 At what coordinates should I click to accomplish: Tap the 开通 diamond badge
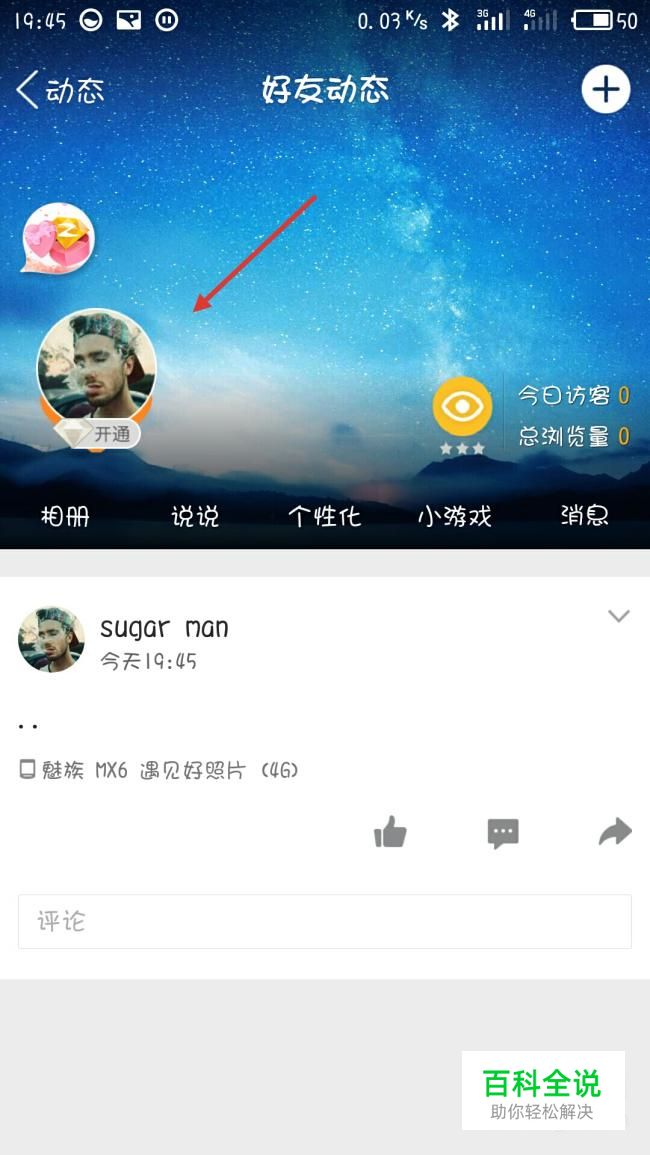[98, 434]
